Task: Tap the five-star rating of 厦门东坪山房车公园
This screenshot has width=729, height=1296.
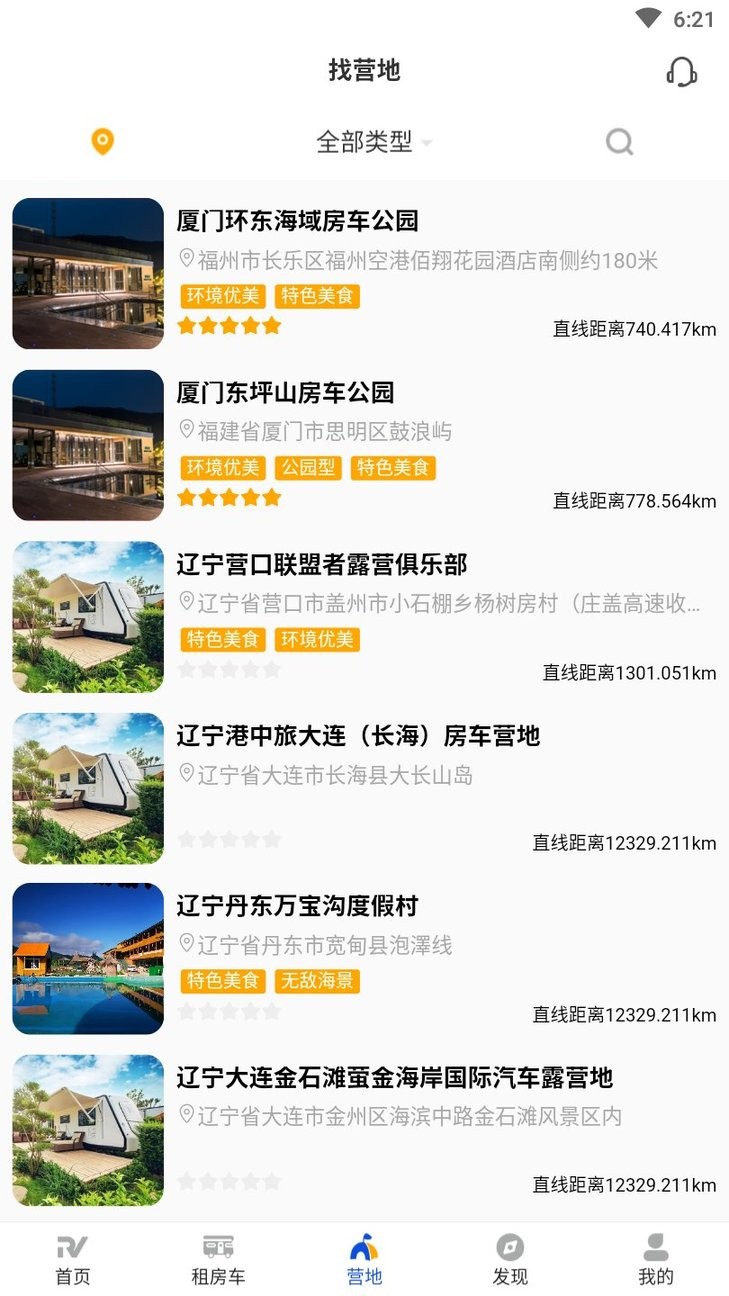Action: click(x=230, y=495)
